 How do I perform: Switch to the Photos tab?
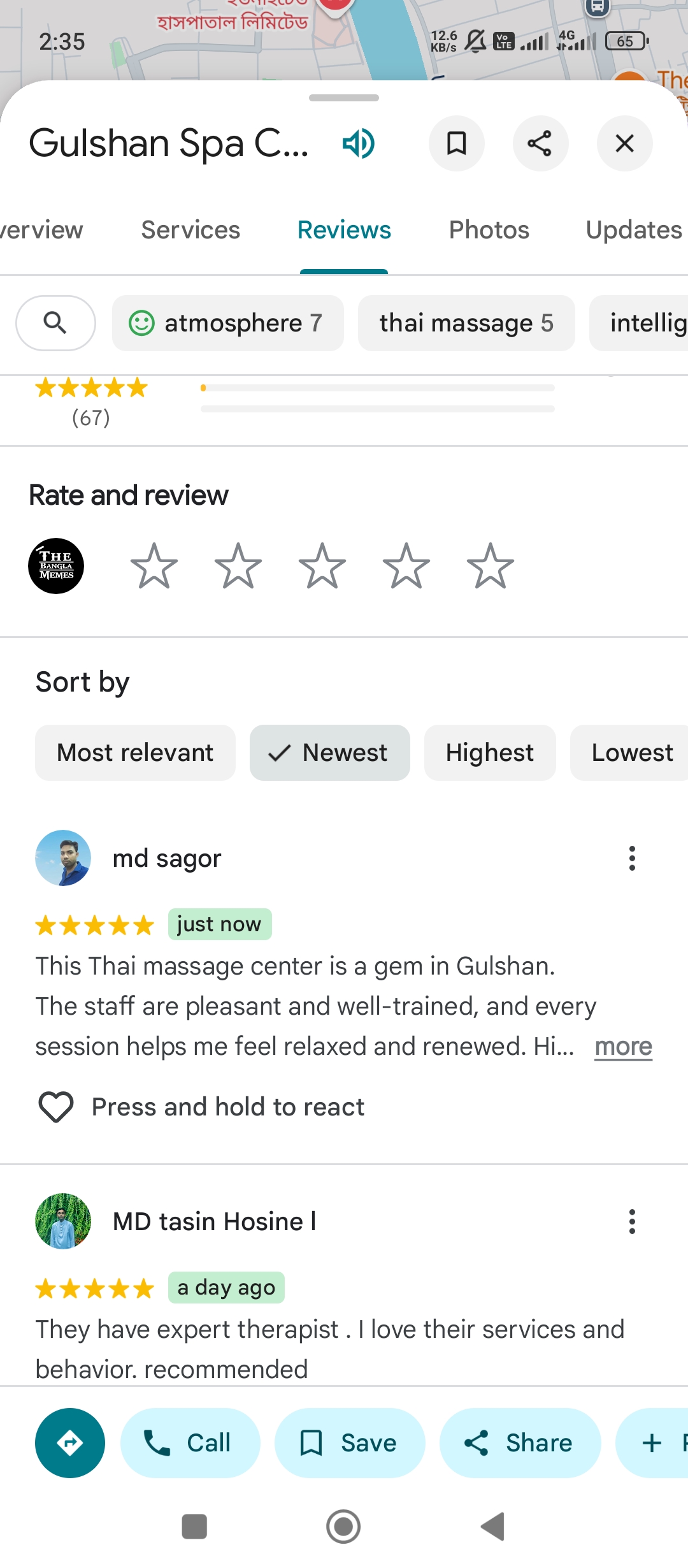tap(489, 230)
